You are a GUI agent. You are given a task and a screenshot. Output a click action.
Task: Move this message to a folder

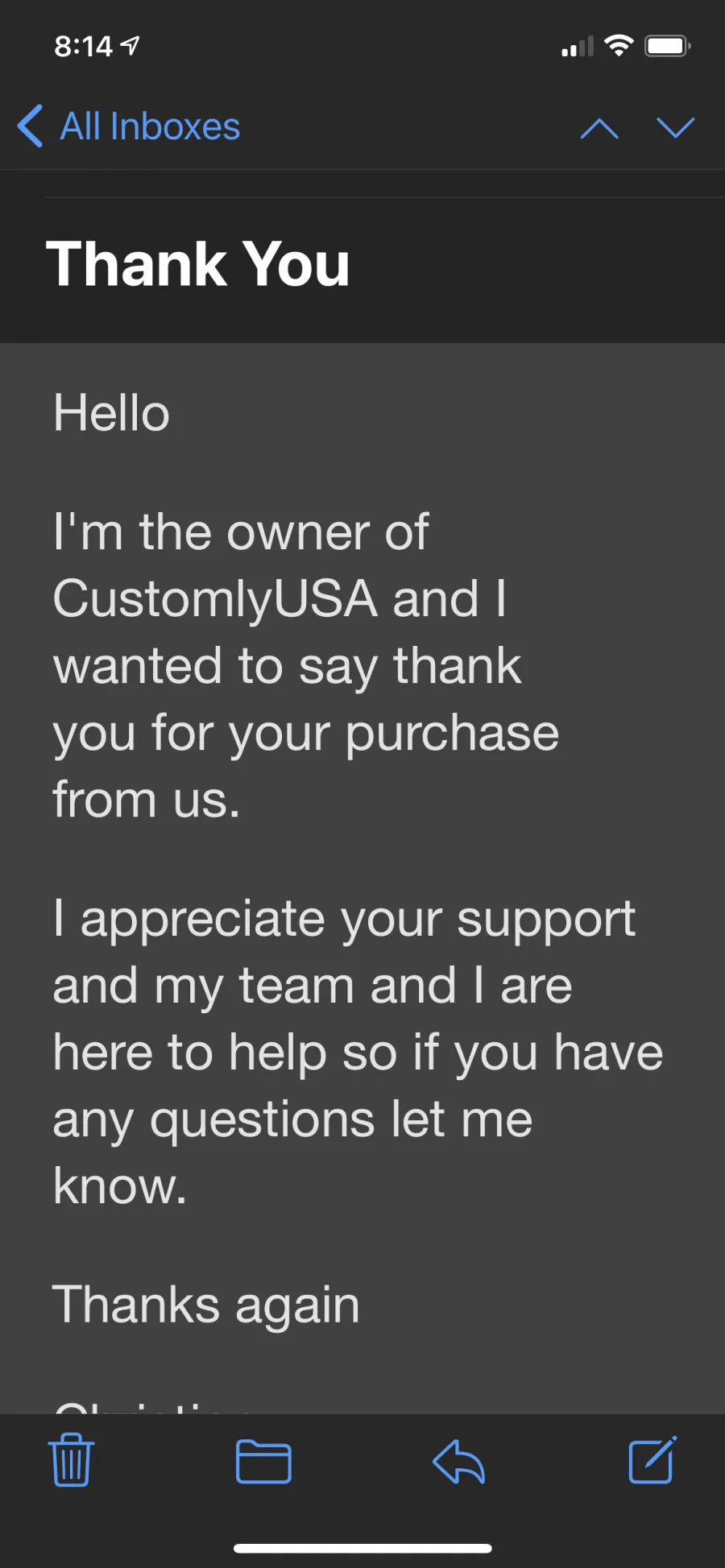click(263, 1461)
